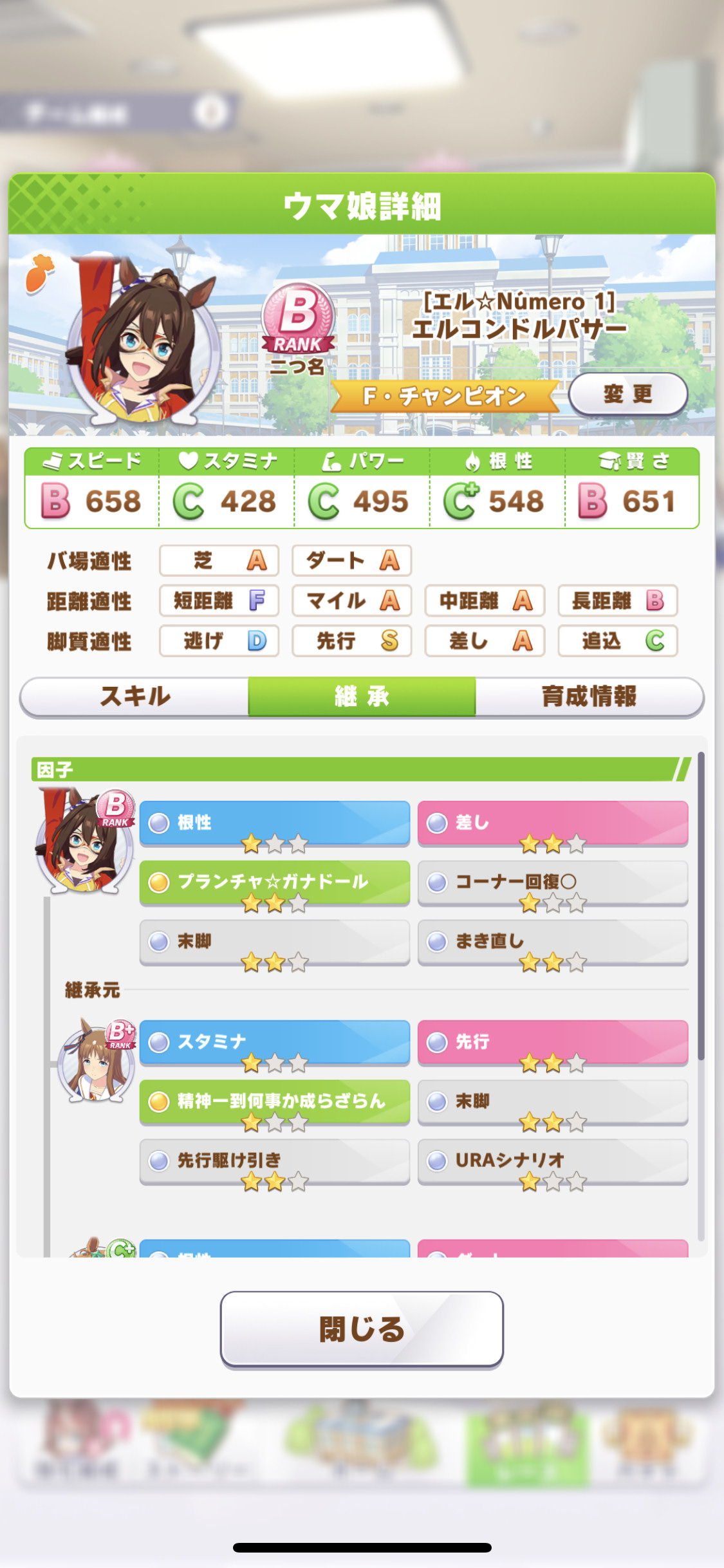Screen dimensions: 724x1568
Task: Tap the まき直し skill factor
Action: tap(553, 942)
